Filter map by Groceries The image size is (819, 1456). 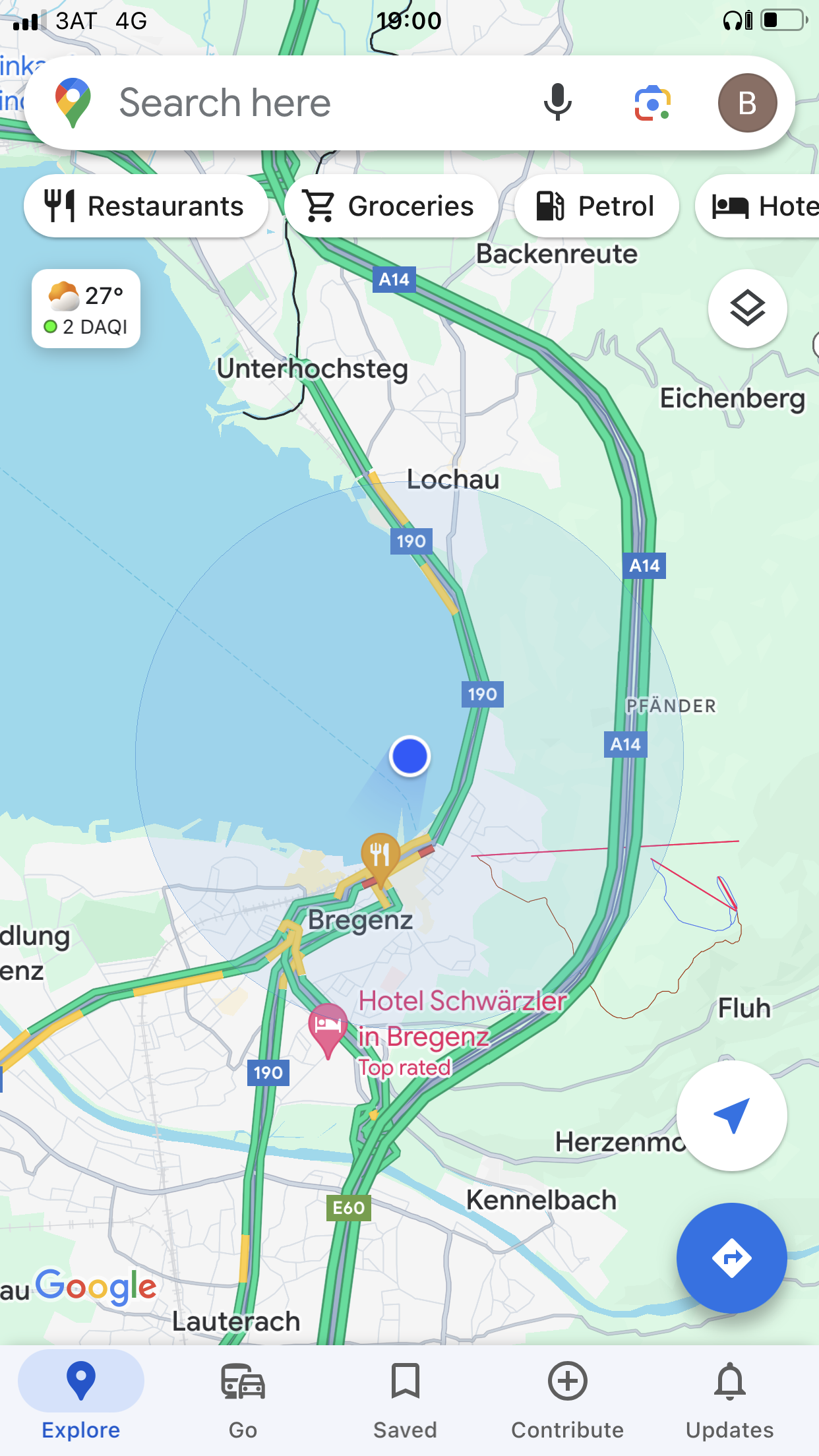pos(390,206)
